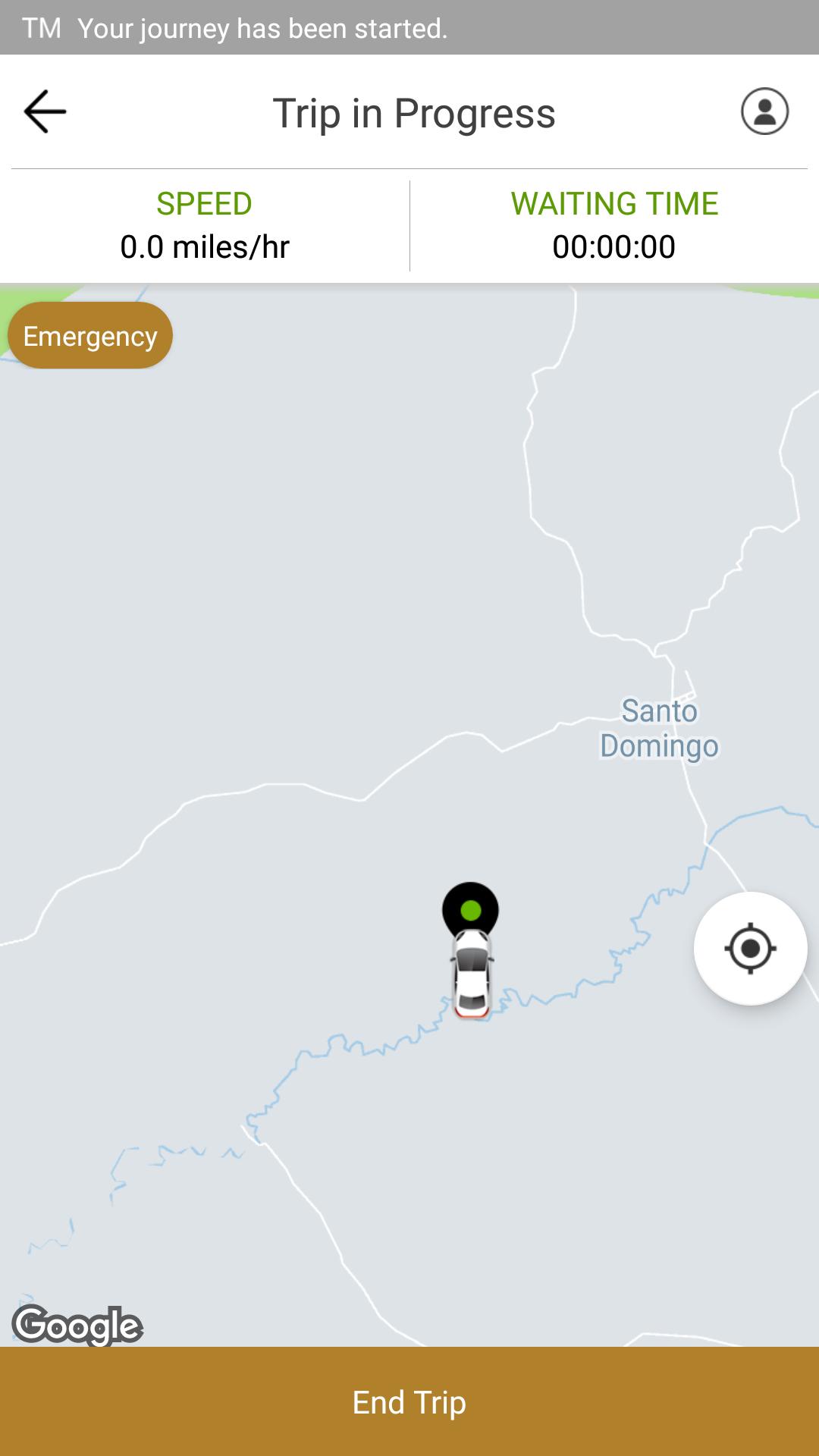Image resolution: width=819 pixels, height=1456 pixels.
Task: Tap the divider between speed and waiting time
Action: [x=409, y=224]
